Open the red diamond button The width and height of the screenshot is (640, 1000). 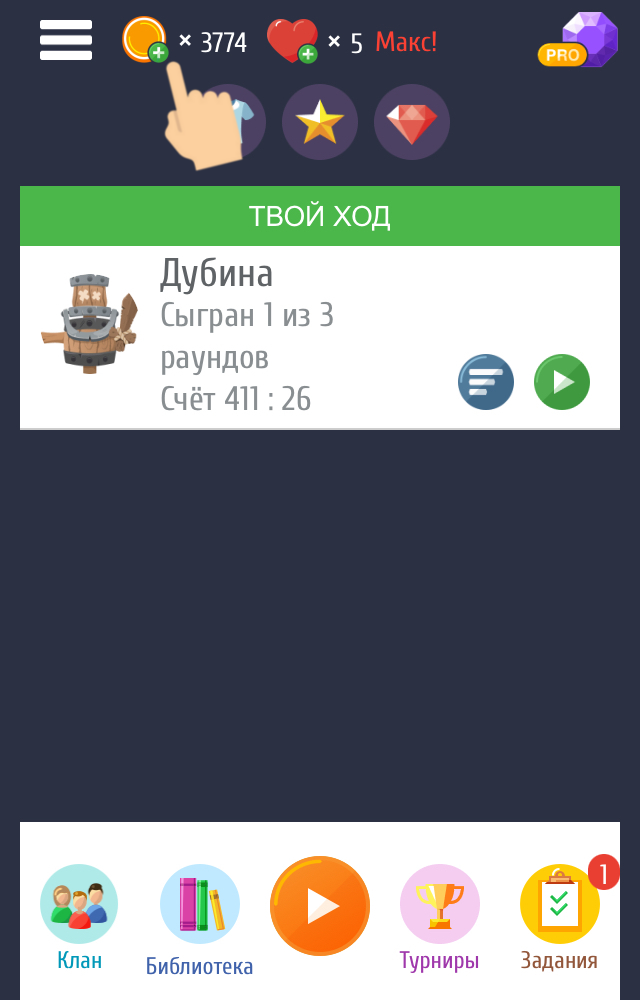tap(412, 122)
